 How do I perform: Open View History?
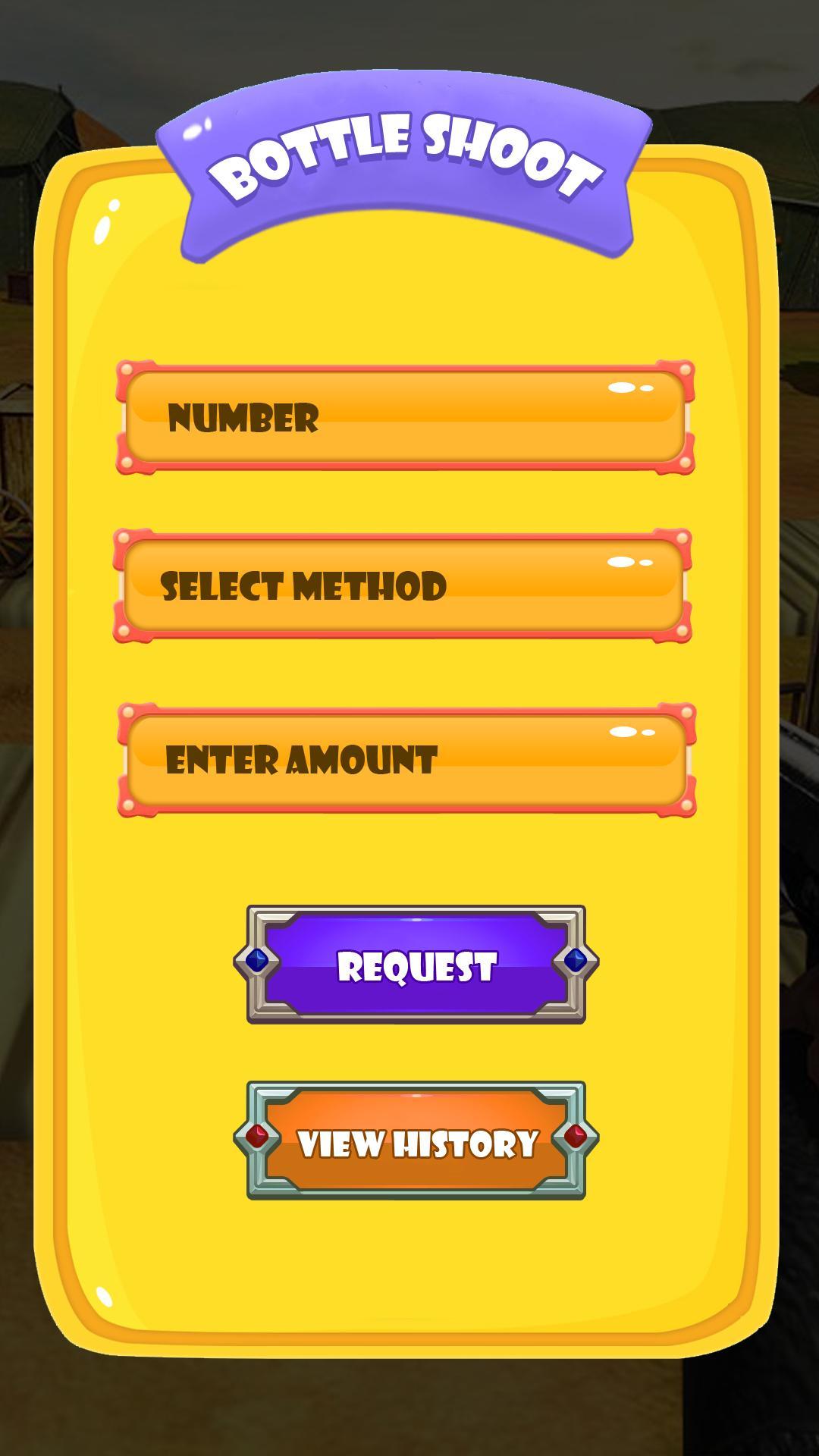click(x=416, y=1141)
